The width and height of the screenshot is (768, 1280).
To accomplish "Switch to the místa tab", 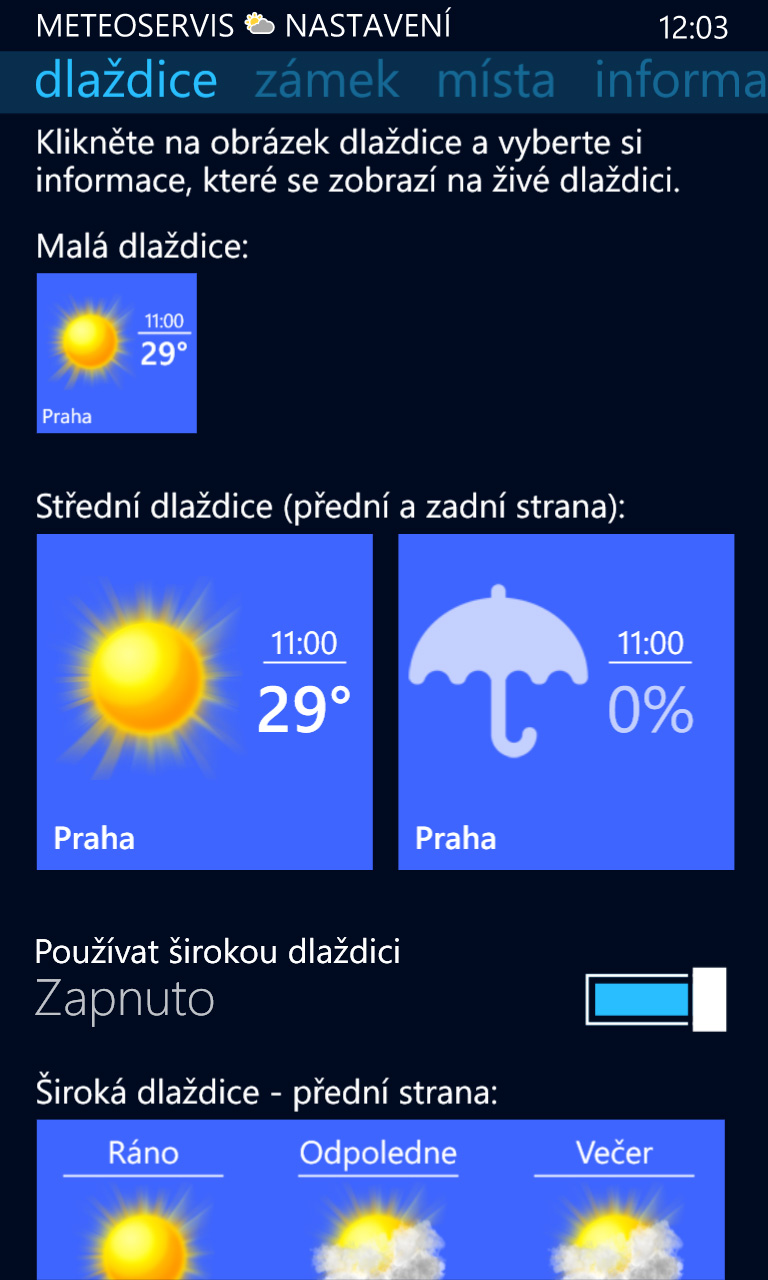I will click(x=496, y=80).
